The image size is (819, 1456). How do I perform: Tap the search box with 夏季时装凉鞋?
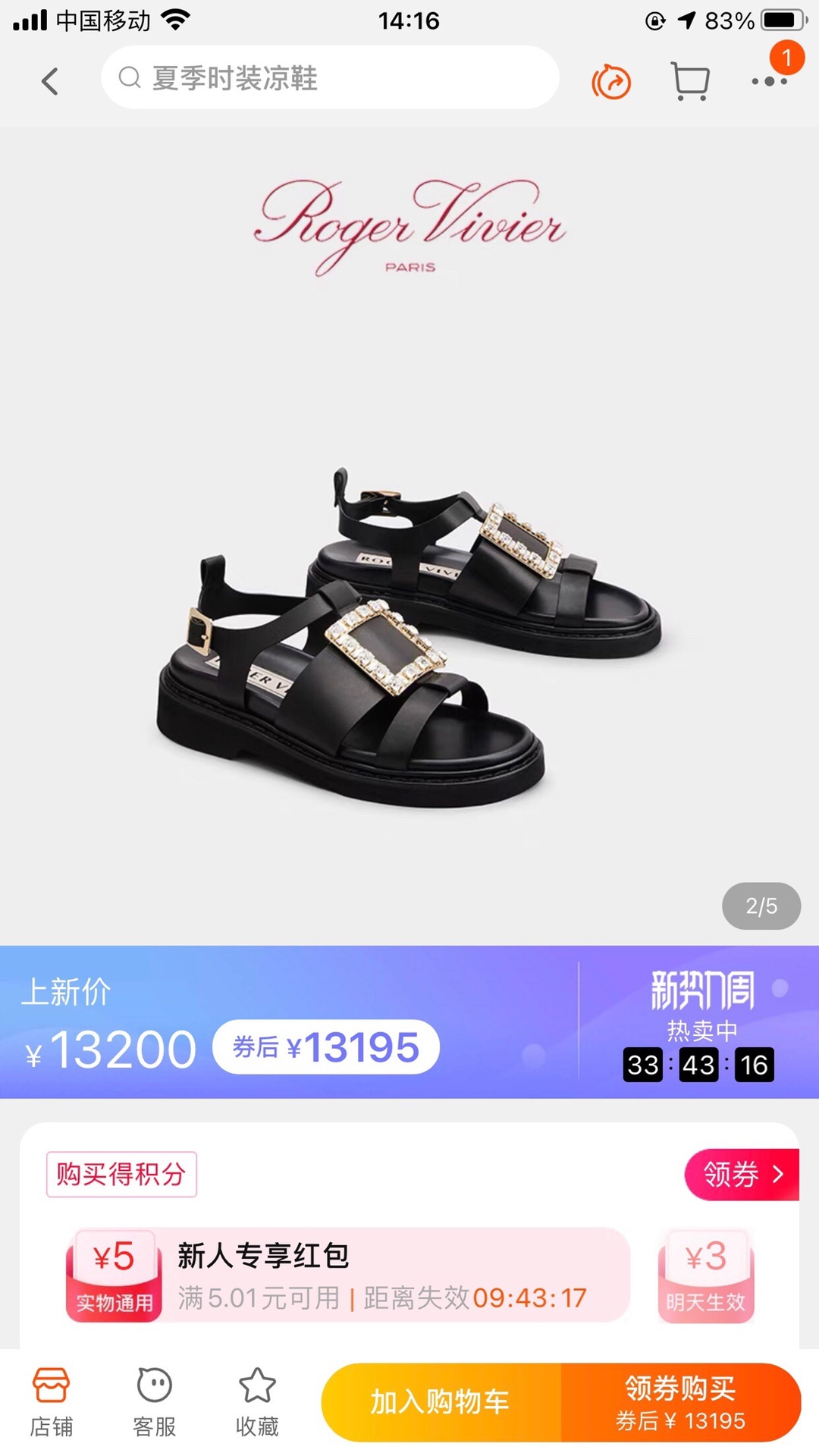(x=330, y=78)
